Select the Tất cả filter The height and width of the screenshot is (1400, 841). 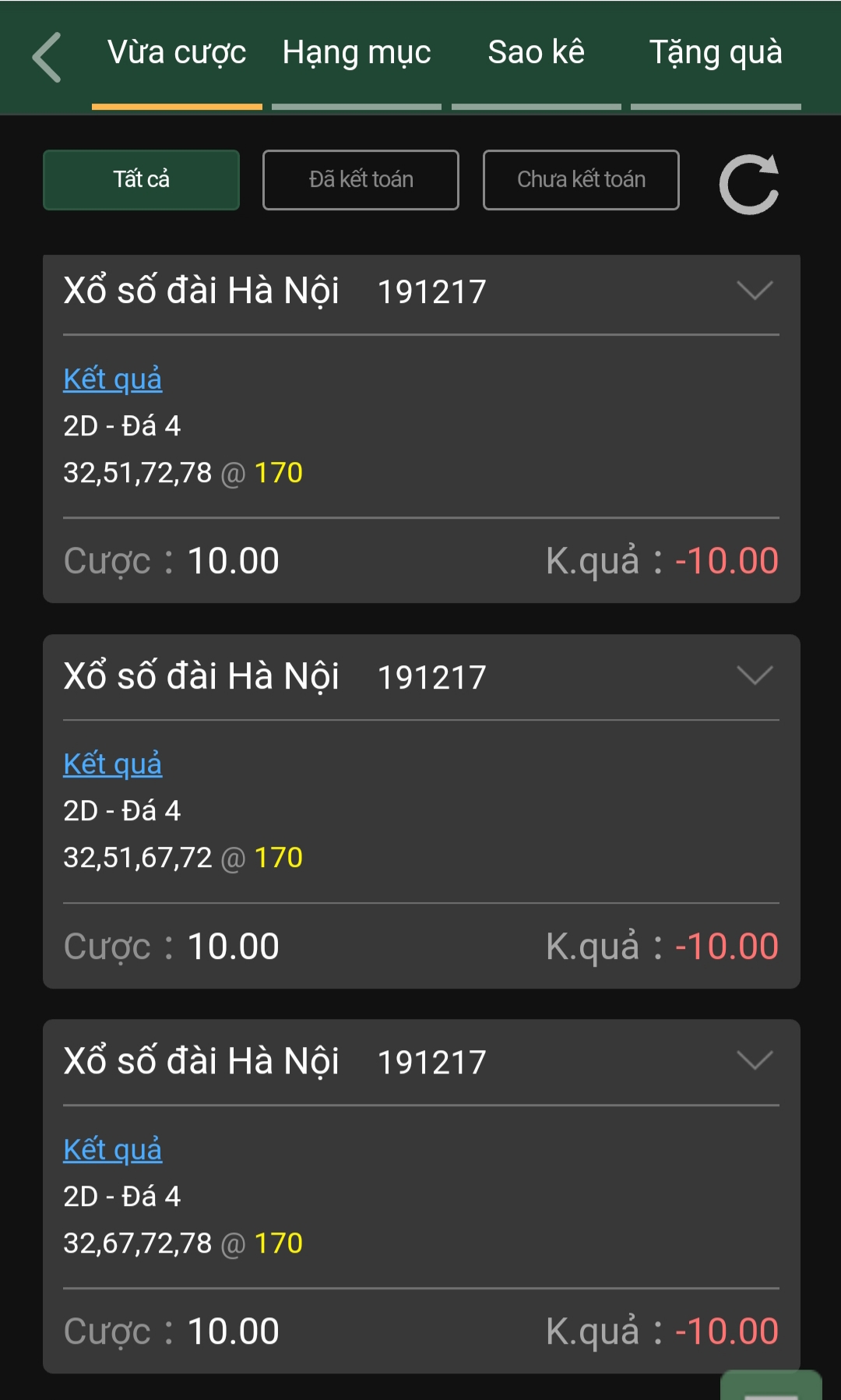141,180
